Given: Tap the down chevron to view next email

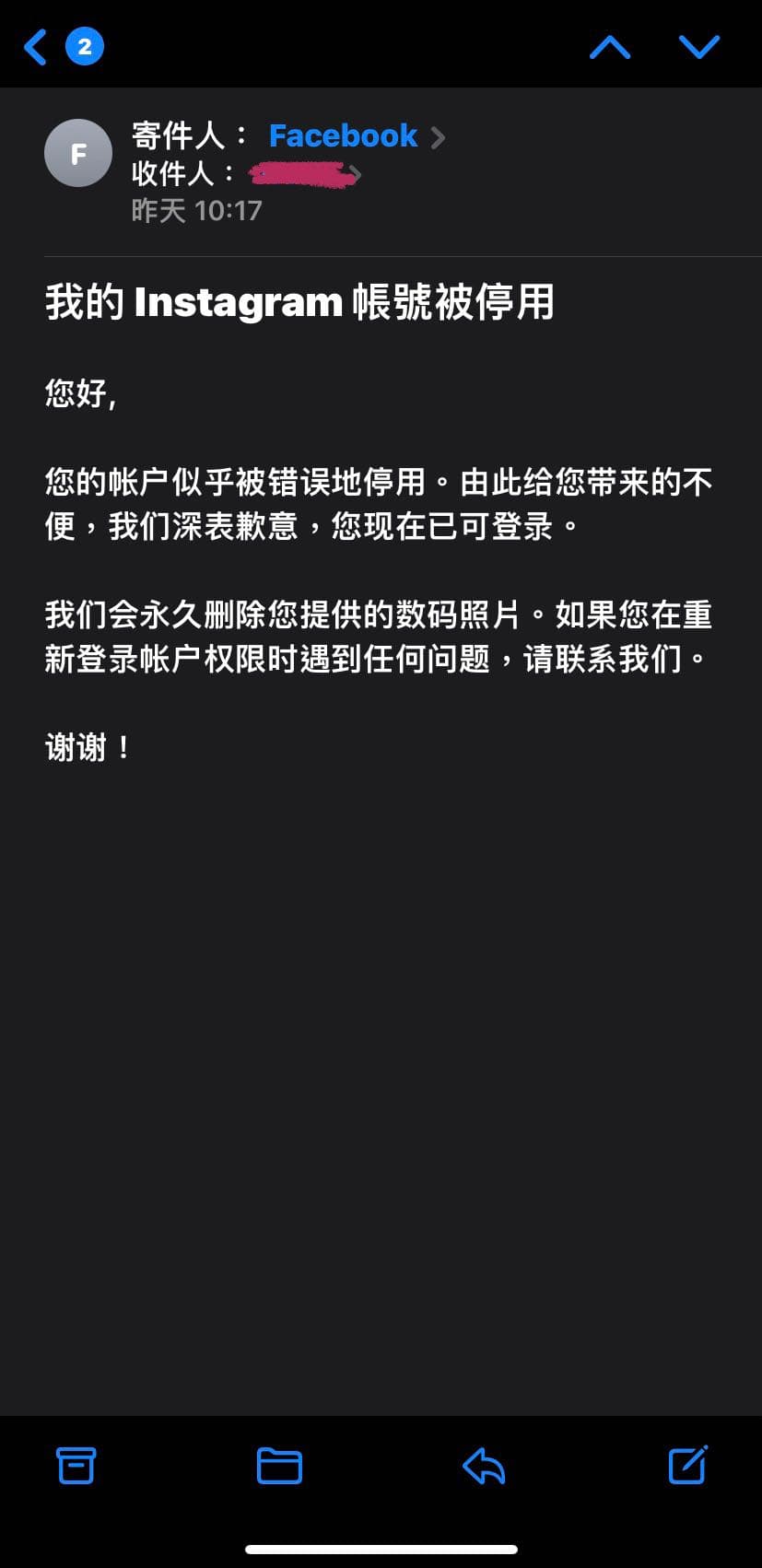Looking at the screenshot, I should coord(698,45).
